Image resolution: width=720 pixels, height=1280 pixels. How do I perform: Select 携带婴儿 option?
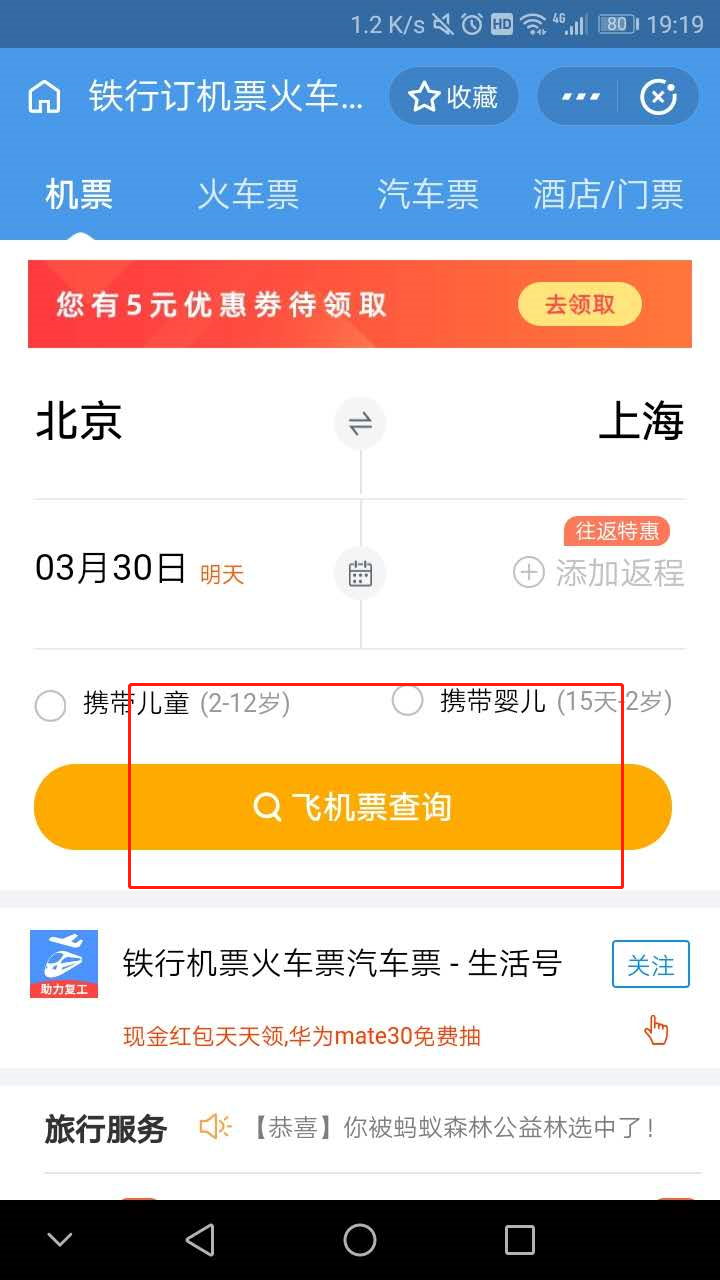[x=407, y=701]
